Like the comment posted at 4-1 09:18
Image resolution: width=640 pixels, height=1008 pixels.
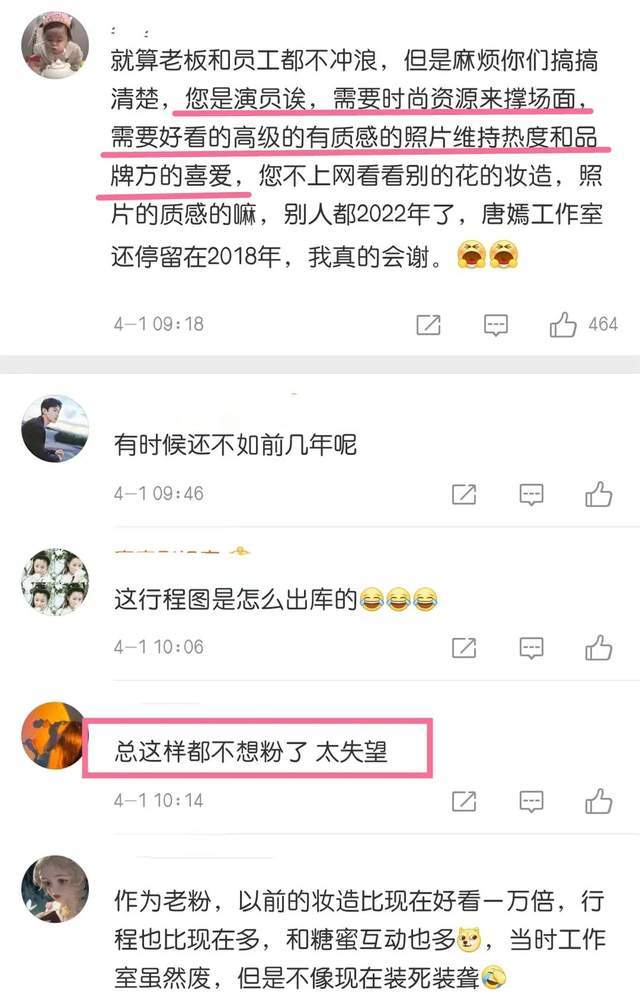click(x=564, y=324)
